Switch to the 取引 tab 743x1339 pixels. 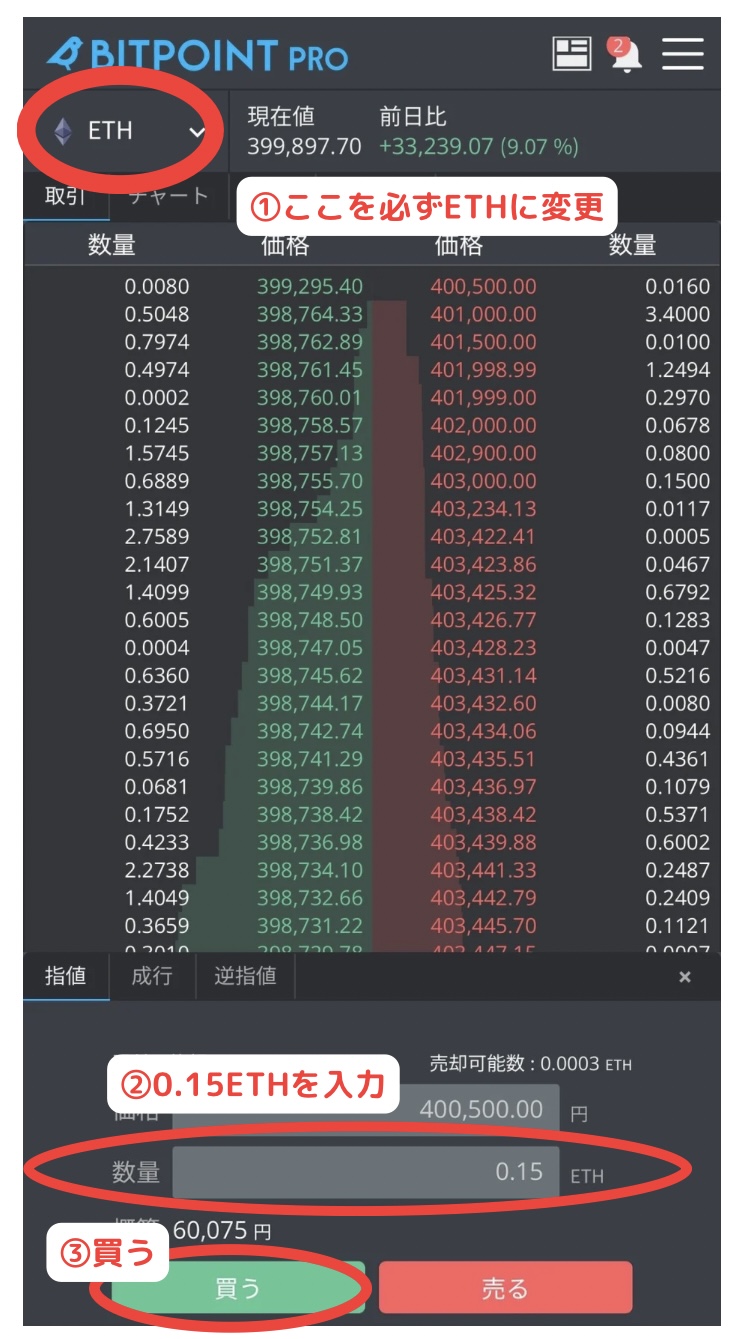click(66, 196)
